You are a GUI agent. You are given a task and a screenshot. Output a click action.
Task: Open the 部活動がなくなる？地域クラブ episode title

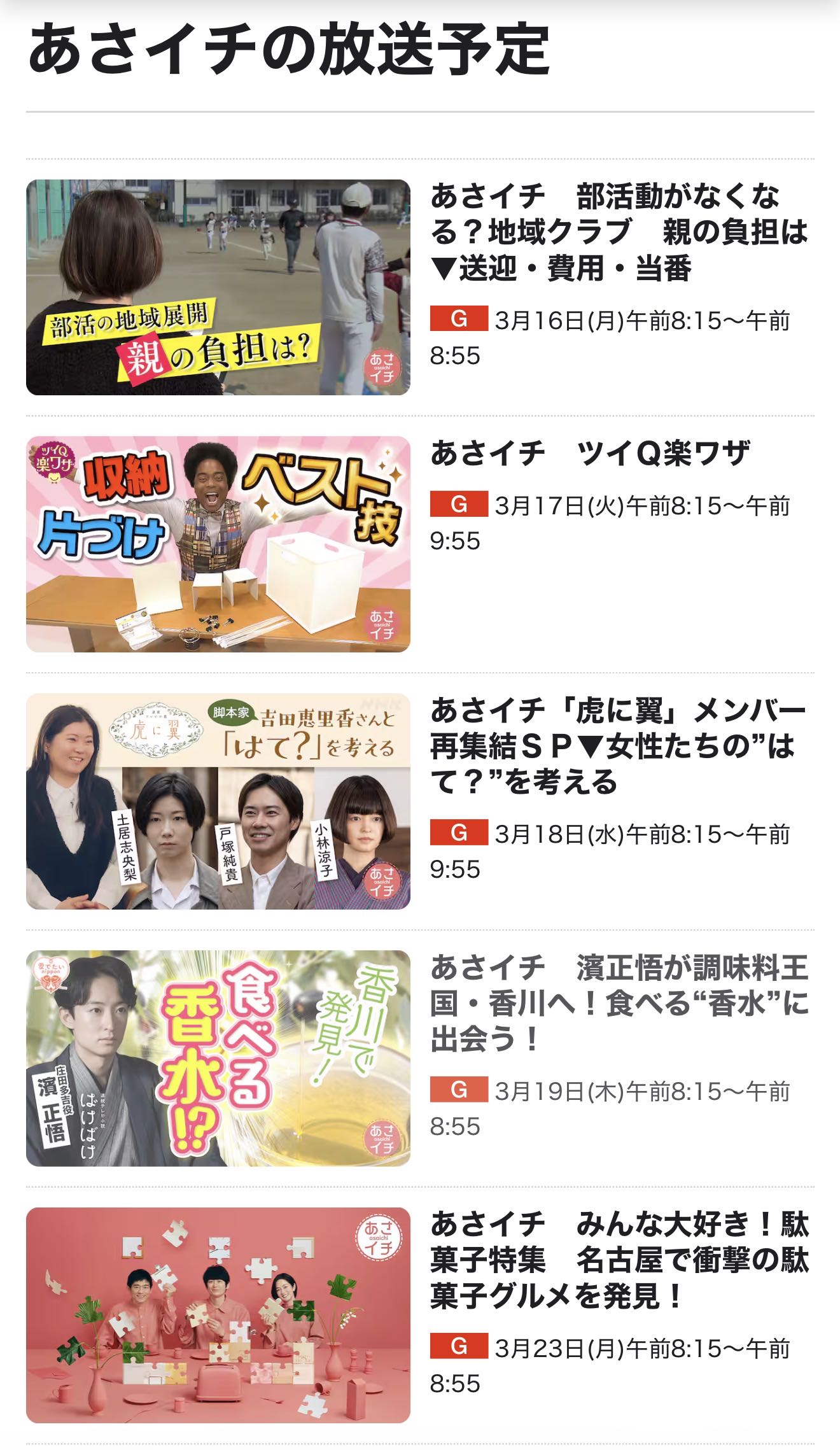click(619, 232)
